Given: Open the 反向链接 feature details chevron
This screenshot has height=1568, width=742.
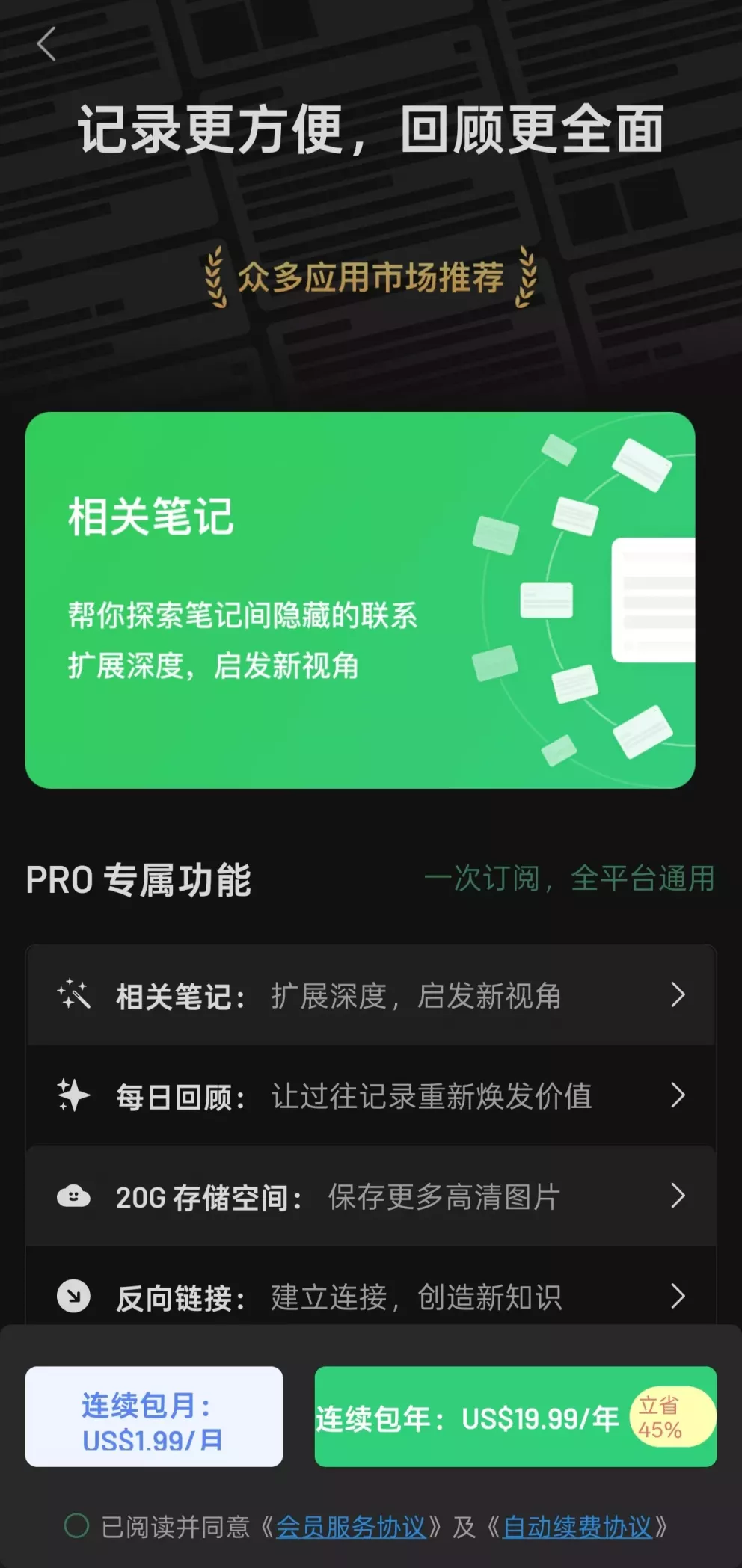Looking at the screenshot, I should click(678, 1297).
